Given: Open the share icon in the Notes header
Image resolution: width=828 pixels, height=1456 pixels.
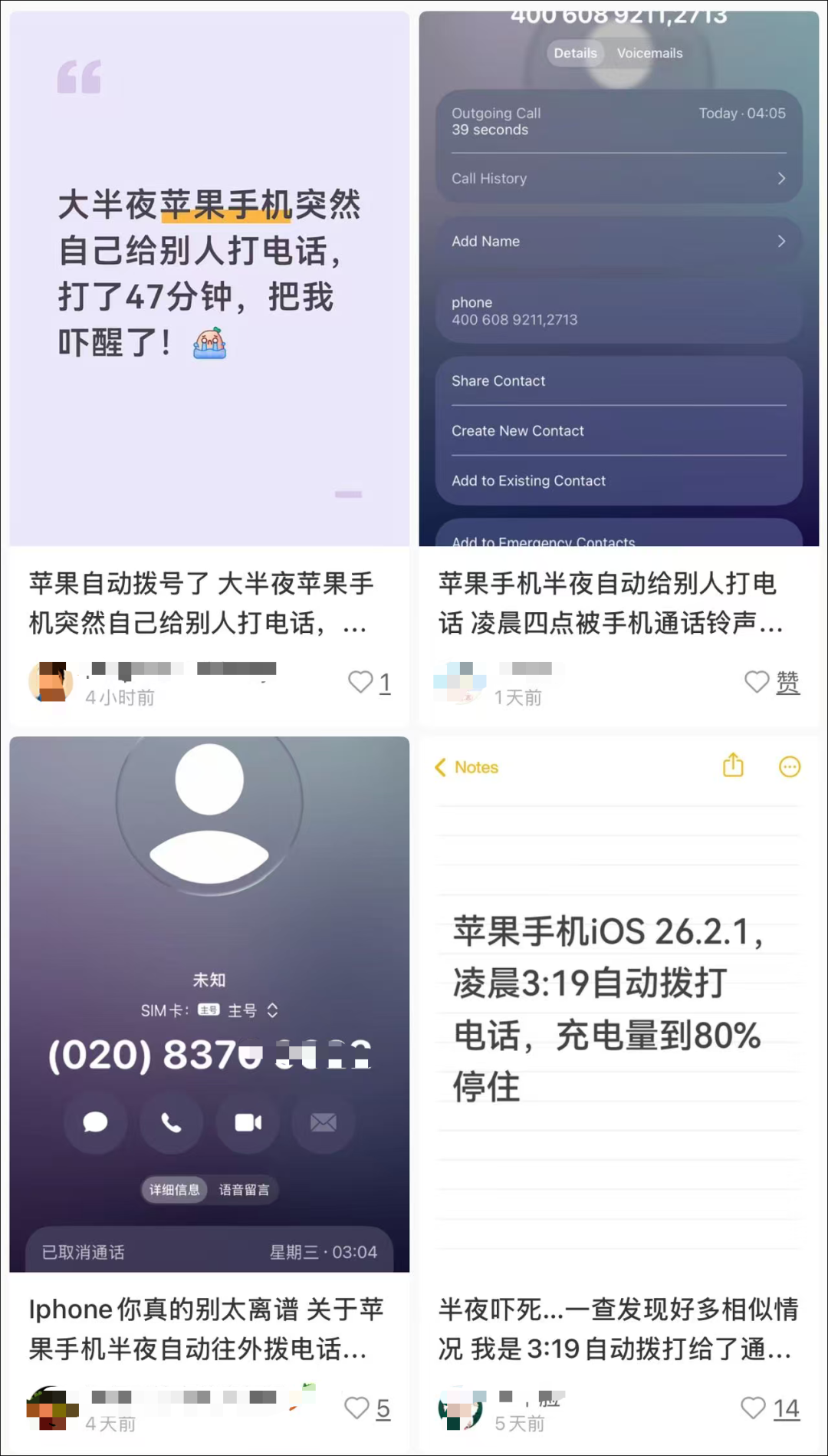Looking at the screenshot, I should click(x=733, y=766).
